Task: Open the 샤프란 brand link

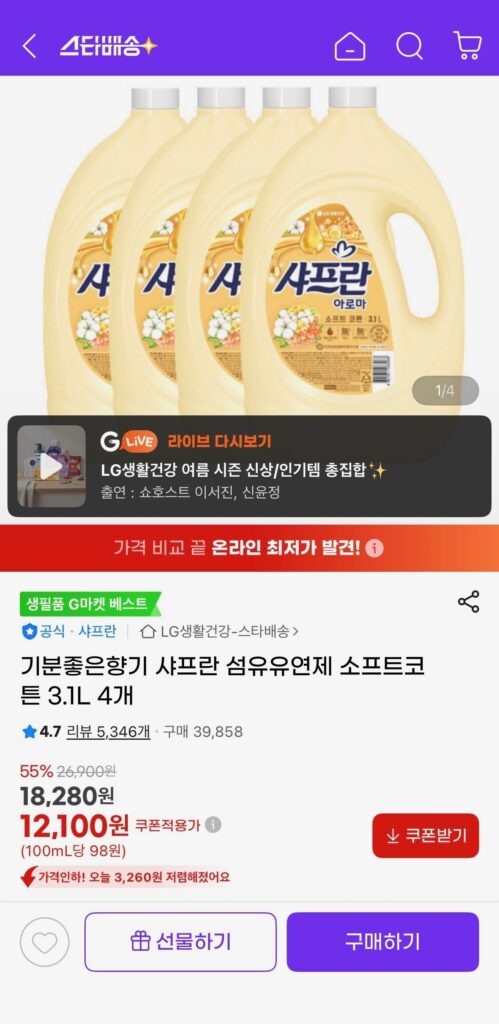Action: coord(97,632)
